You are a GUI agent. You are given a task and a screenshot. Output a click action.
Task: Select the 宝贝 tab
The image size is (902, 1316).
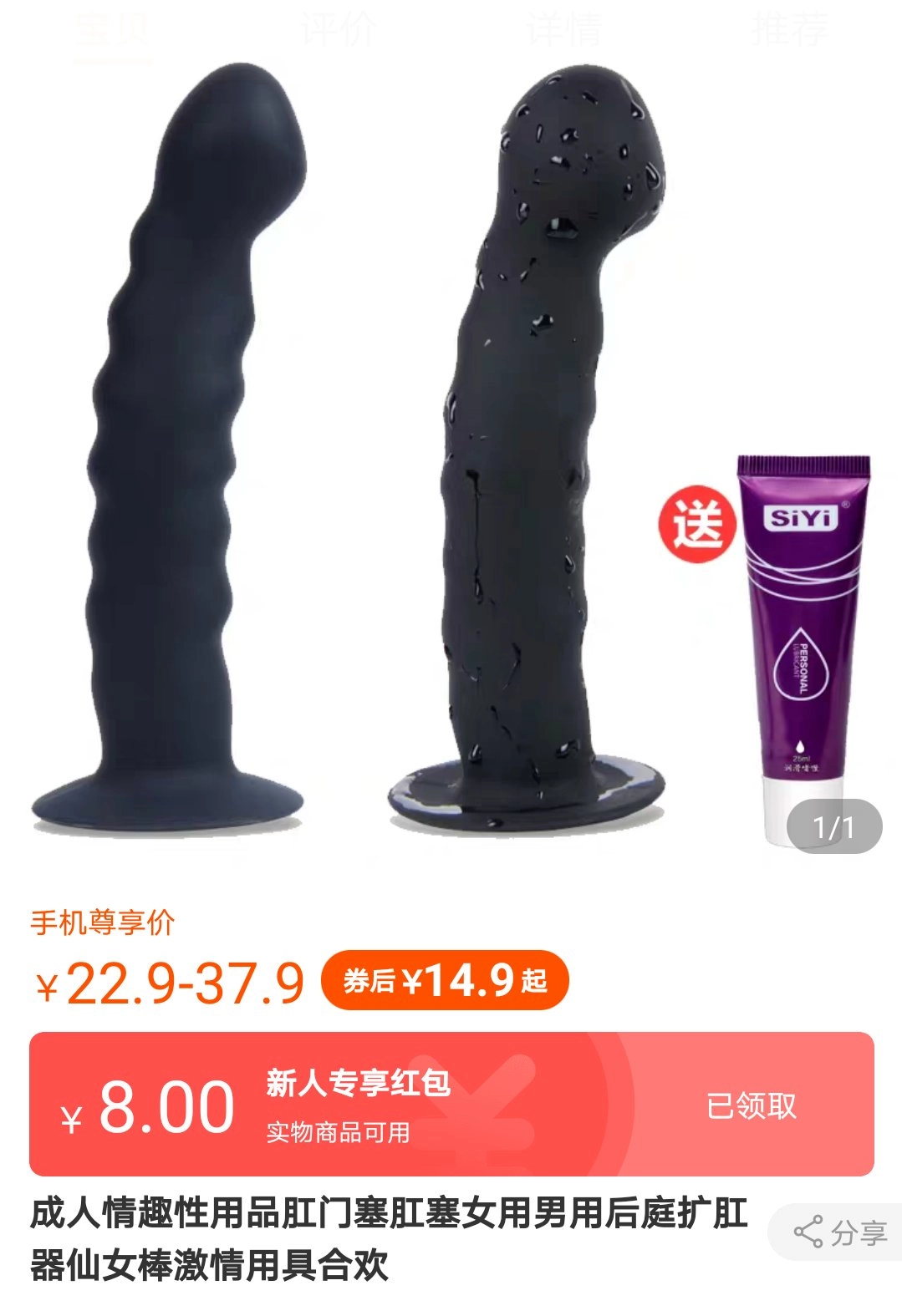point(113,30)
